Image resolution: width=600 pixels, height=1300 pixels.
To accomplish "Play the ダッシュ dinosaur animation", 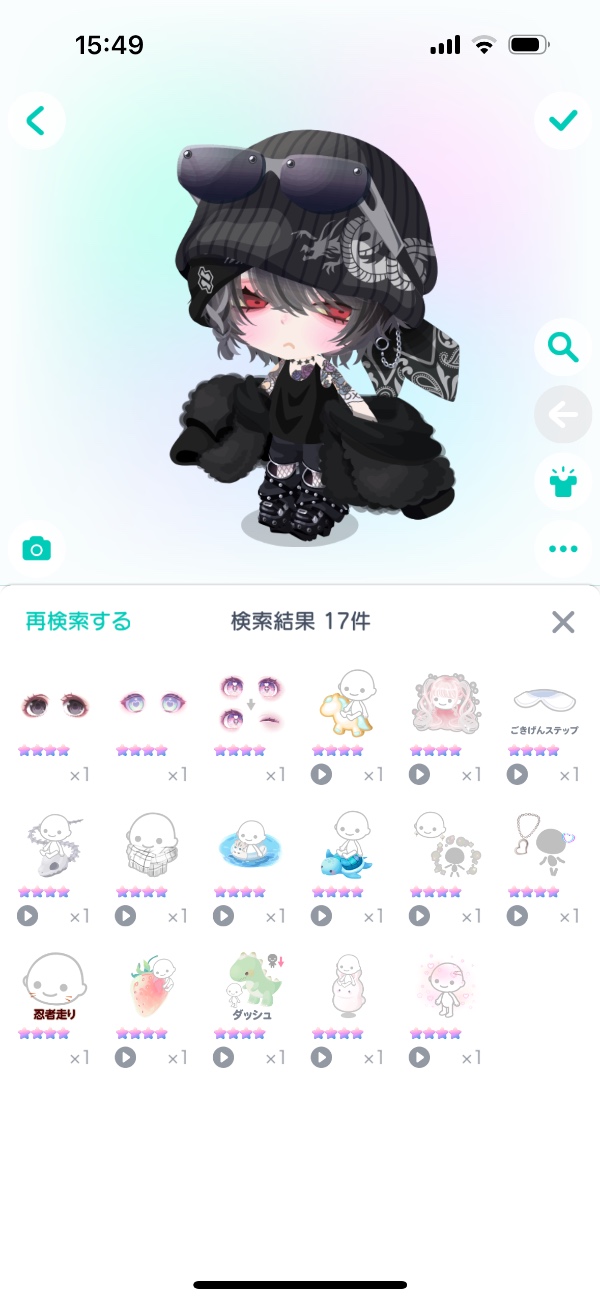I will click(223, 1057).
